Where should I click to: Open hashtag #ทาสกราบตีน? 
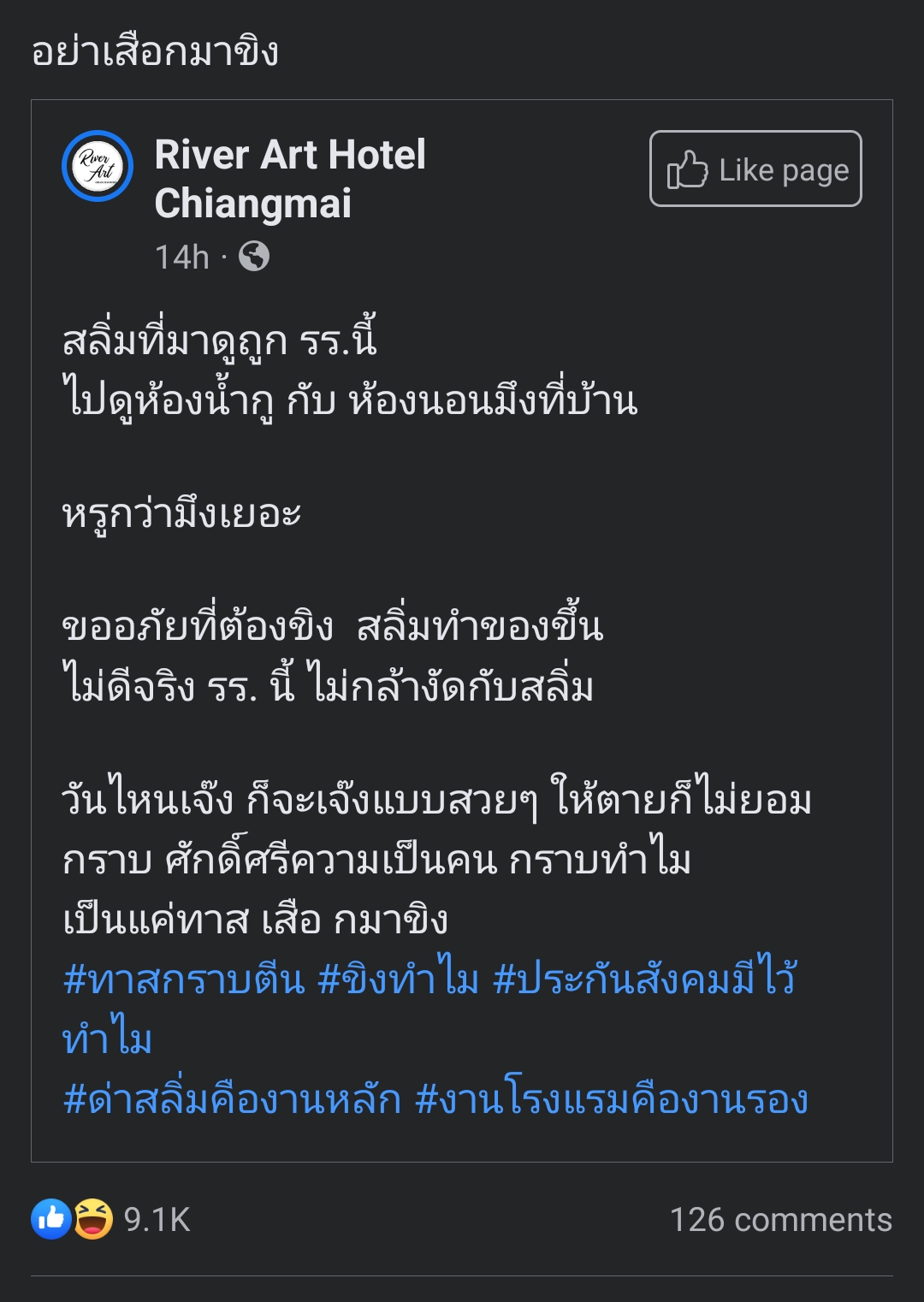click(183, 979)
